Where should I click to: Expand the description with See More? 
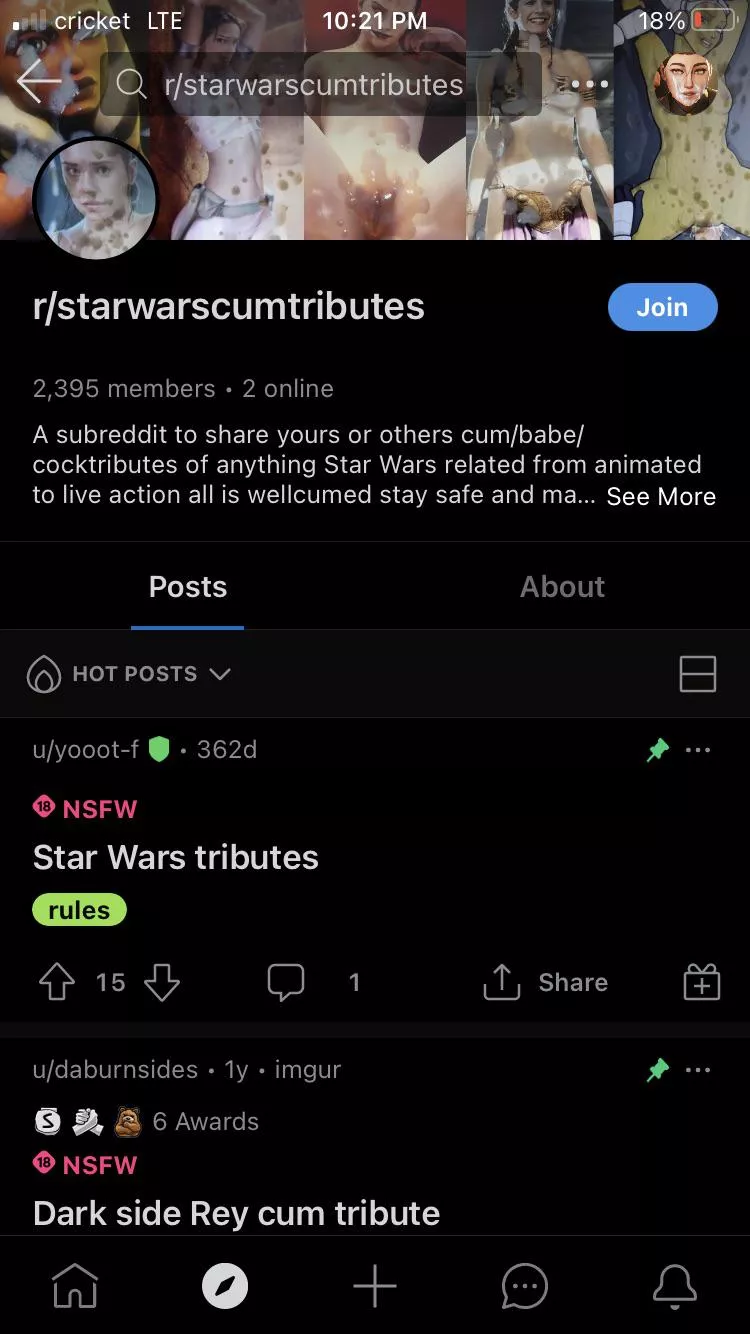[661, 496]
